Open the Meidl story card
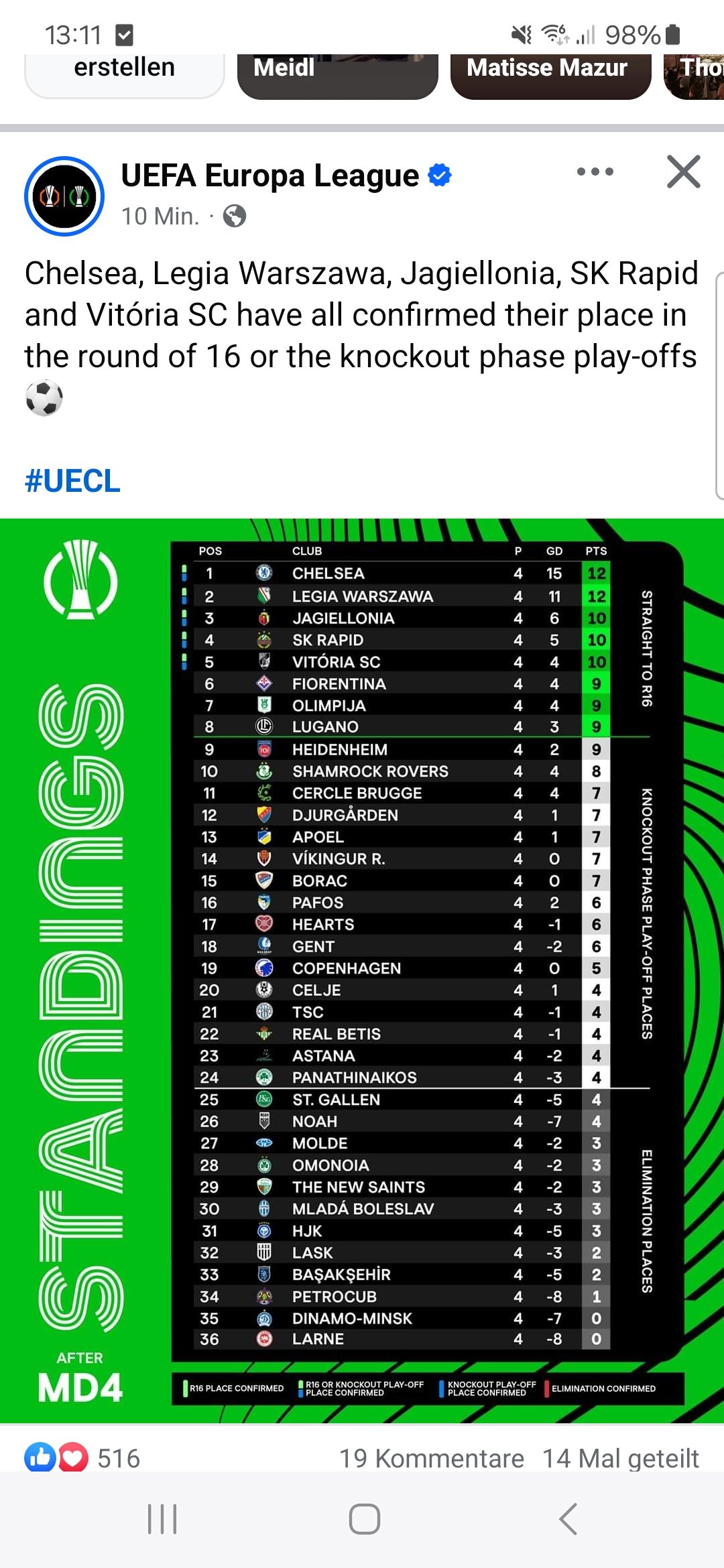The height and width of the screenshot is (1568, 724). 338,76
